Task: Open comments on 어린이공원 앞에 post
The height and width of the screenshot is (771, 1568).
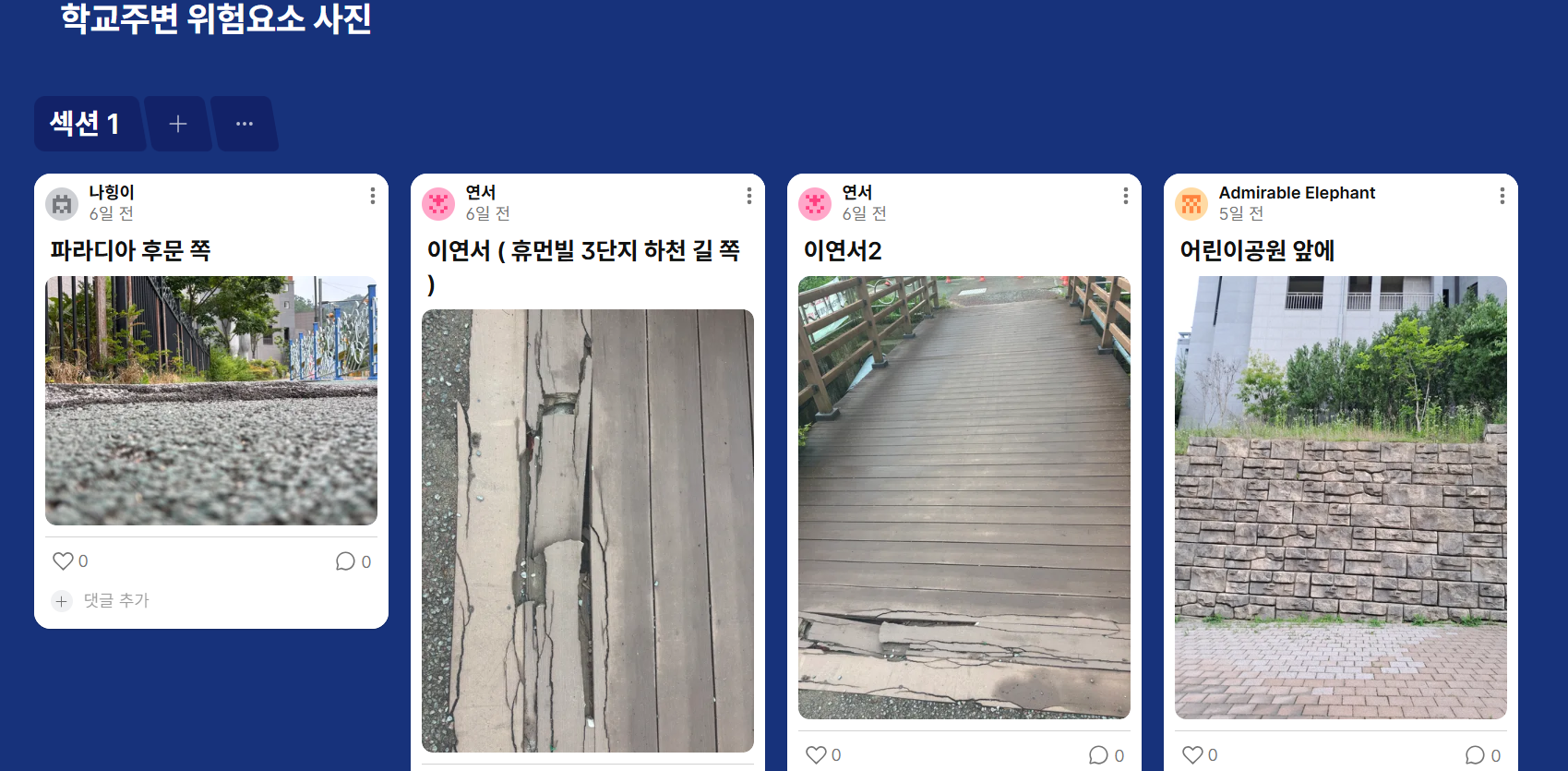Action: (1475, 755)
